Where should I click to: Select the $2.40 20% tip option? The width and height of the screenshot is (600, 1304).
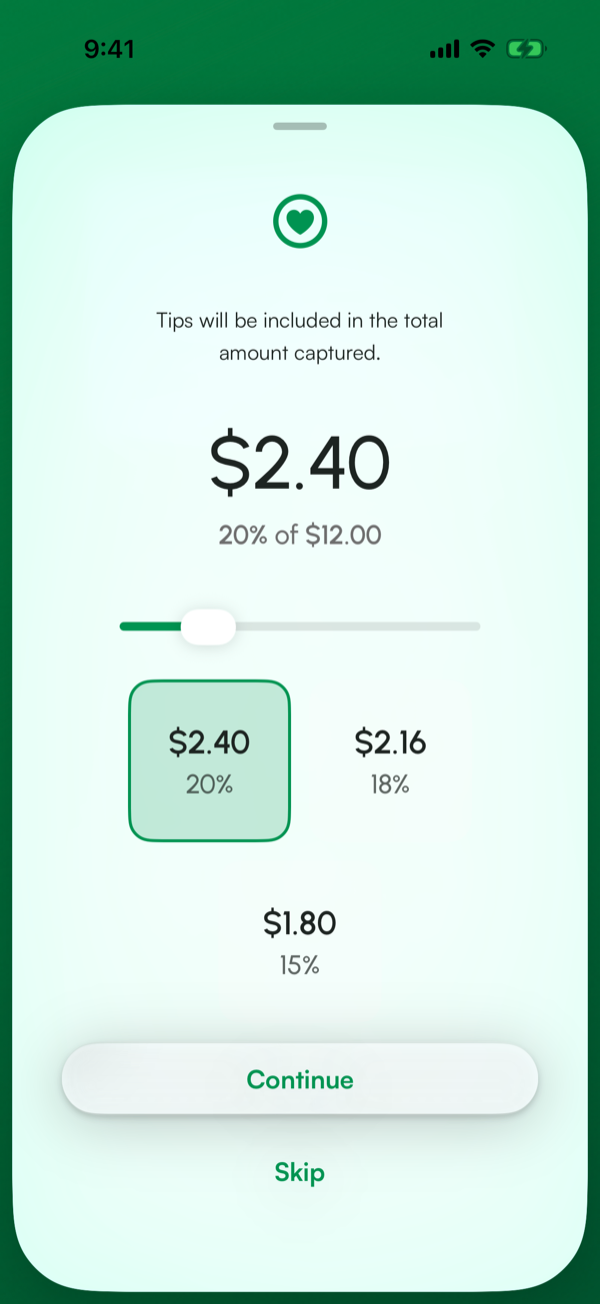[x=209, y=760]
